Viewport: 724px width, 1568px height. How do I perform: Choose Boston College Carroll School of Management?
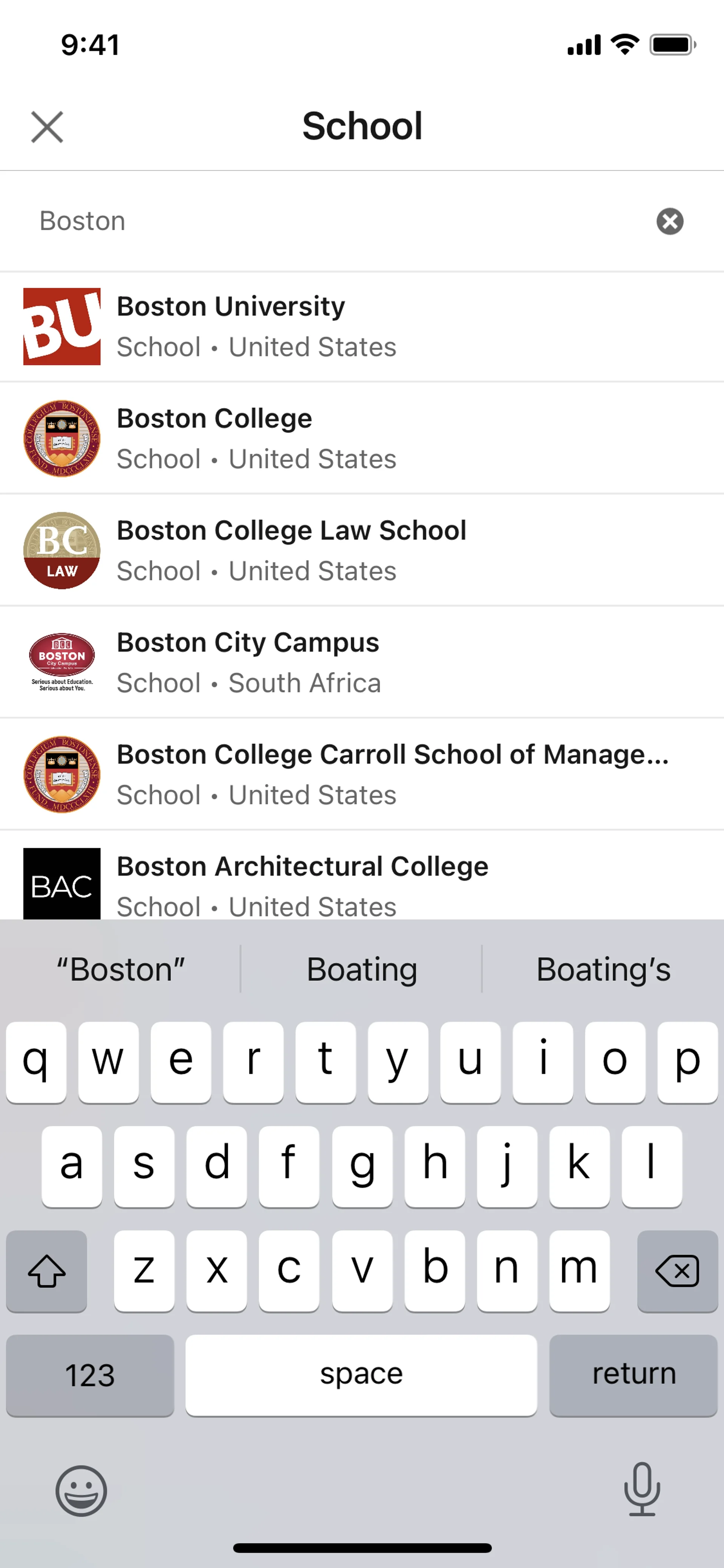pyautogui.click(x=362, y=775)
